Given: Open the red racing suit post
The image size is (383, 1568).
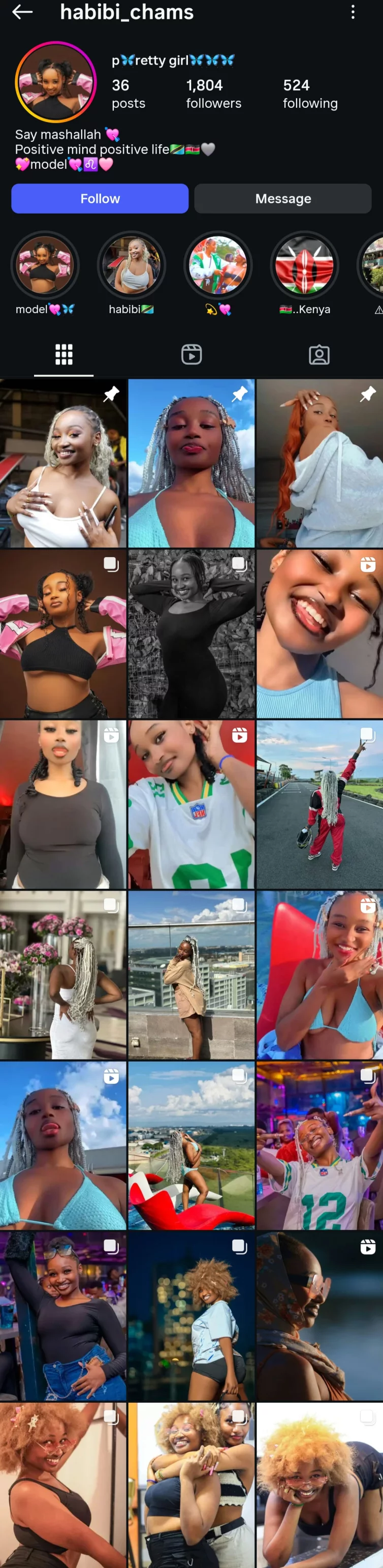Looking at the screenshot, I should pyautogui.click(x=319, y=804).
